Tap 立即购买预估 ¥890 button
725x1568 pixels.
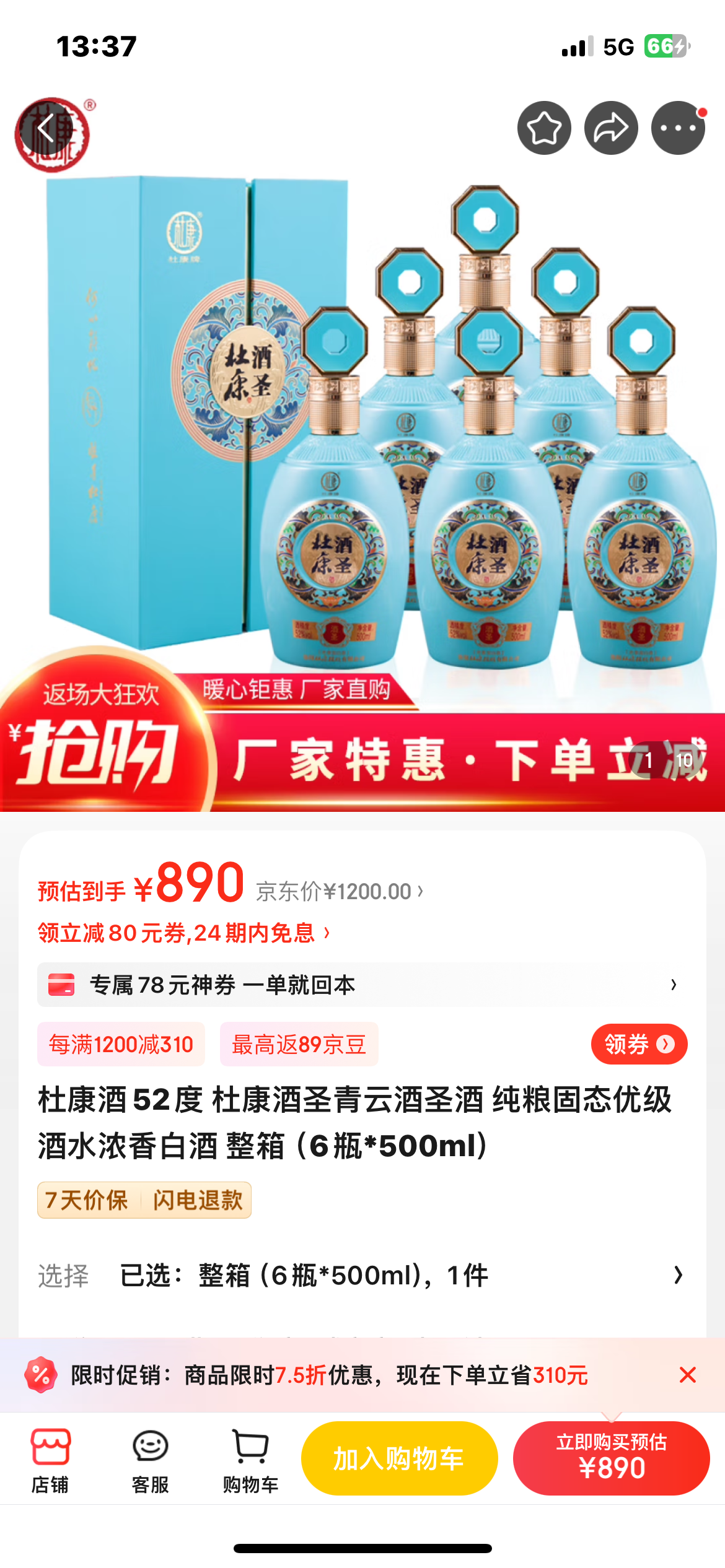click(x=611, y=1458)
